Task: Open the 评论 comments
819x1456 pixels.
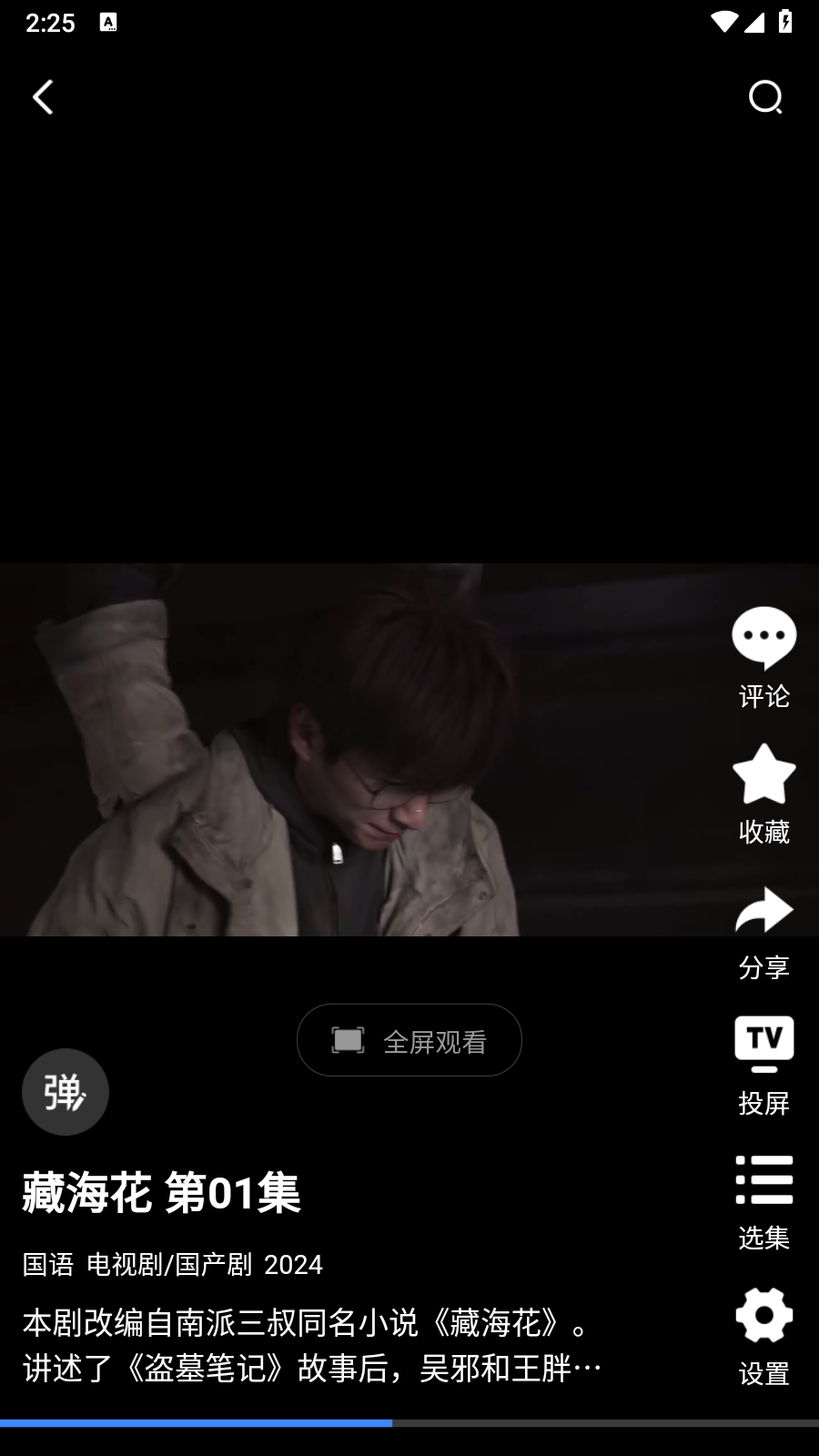Action: [763, 657]
